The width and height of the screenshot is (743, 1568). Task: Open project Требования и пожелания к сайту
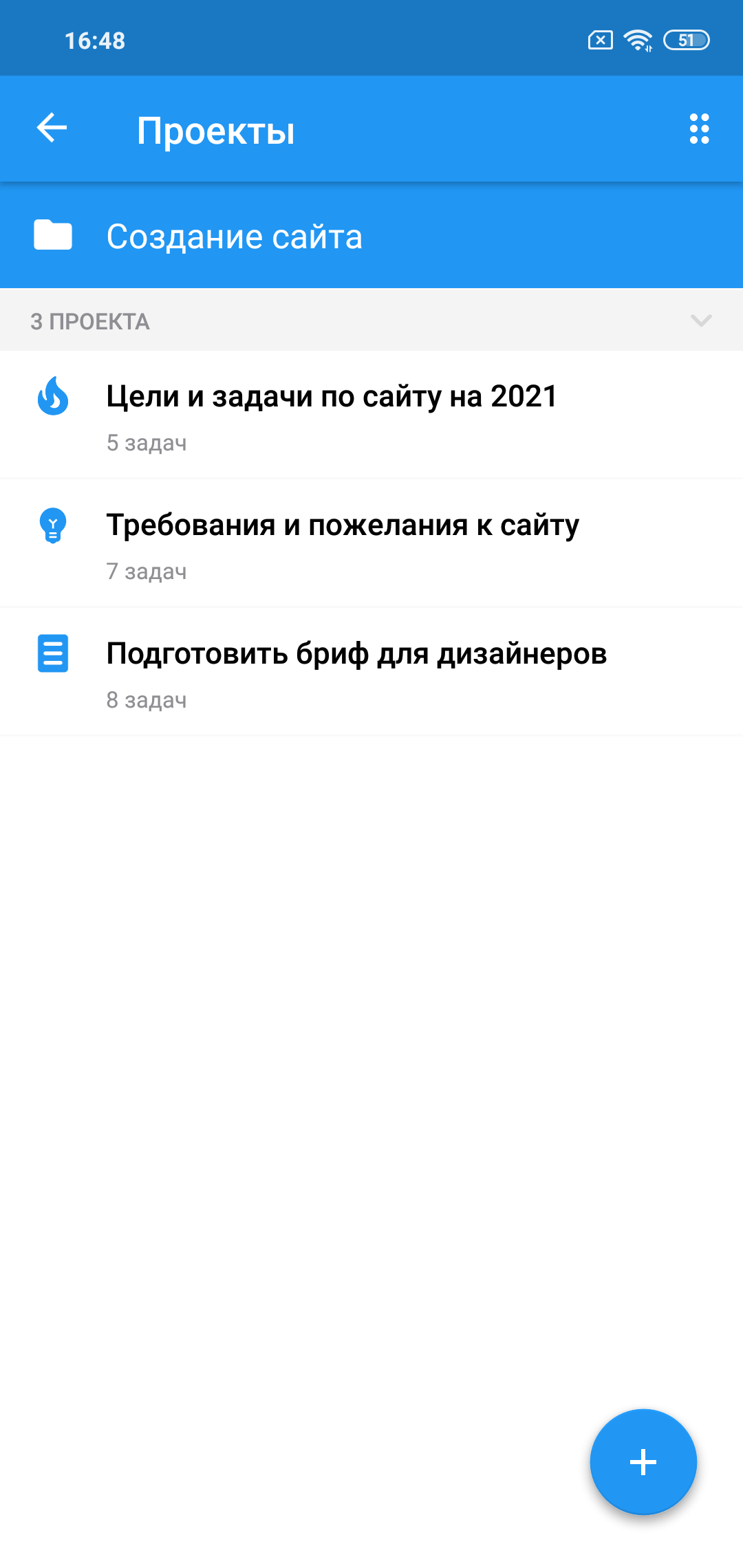343,543
